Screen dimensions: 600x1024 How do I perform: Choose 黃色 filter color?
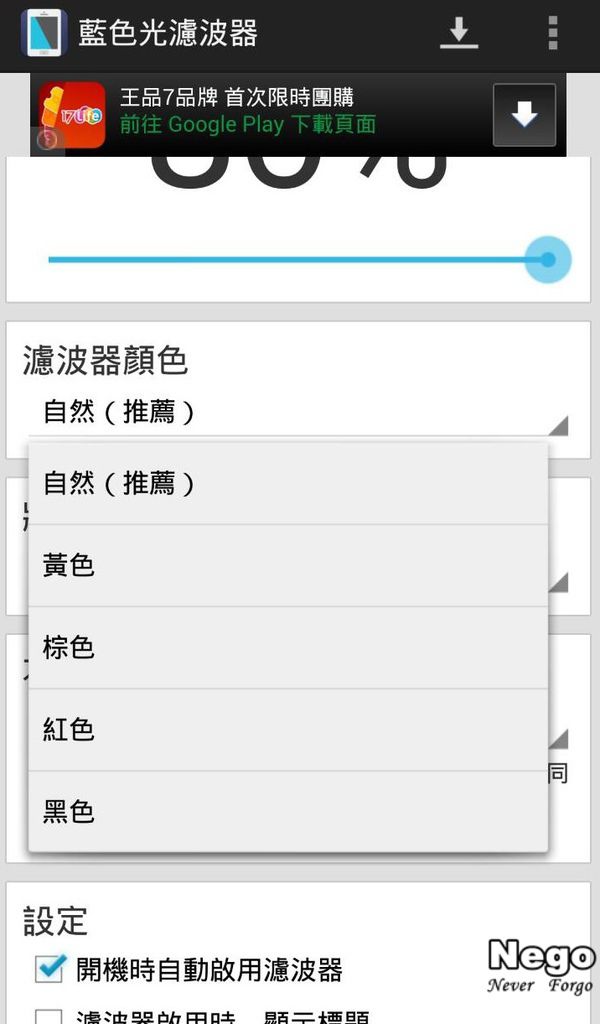[x=288, y=566]
